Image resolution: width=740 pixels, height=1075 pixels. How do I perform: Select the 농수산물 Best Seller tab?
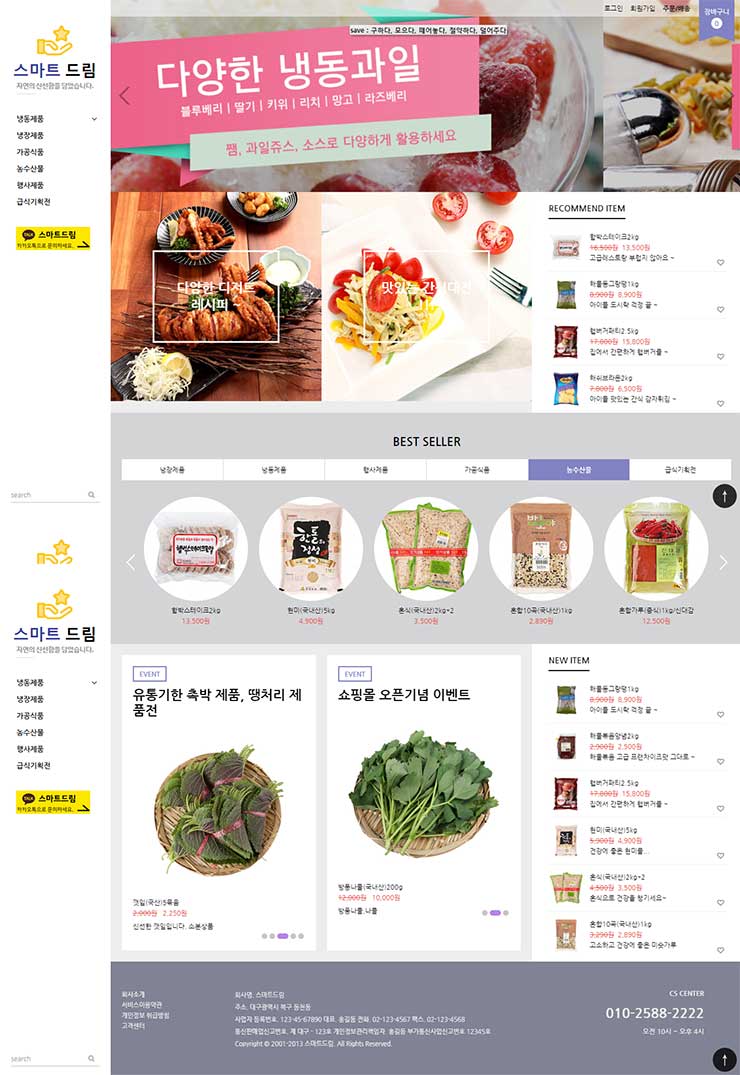click(579, 470)
